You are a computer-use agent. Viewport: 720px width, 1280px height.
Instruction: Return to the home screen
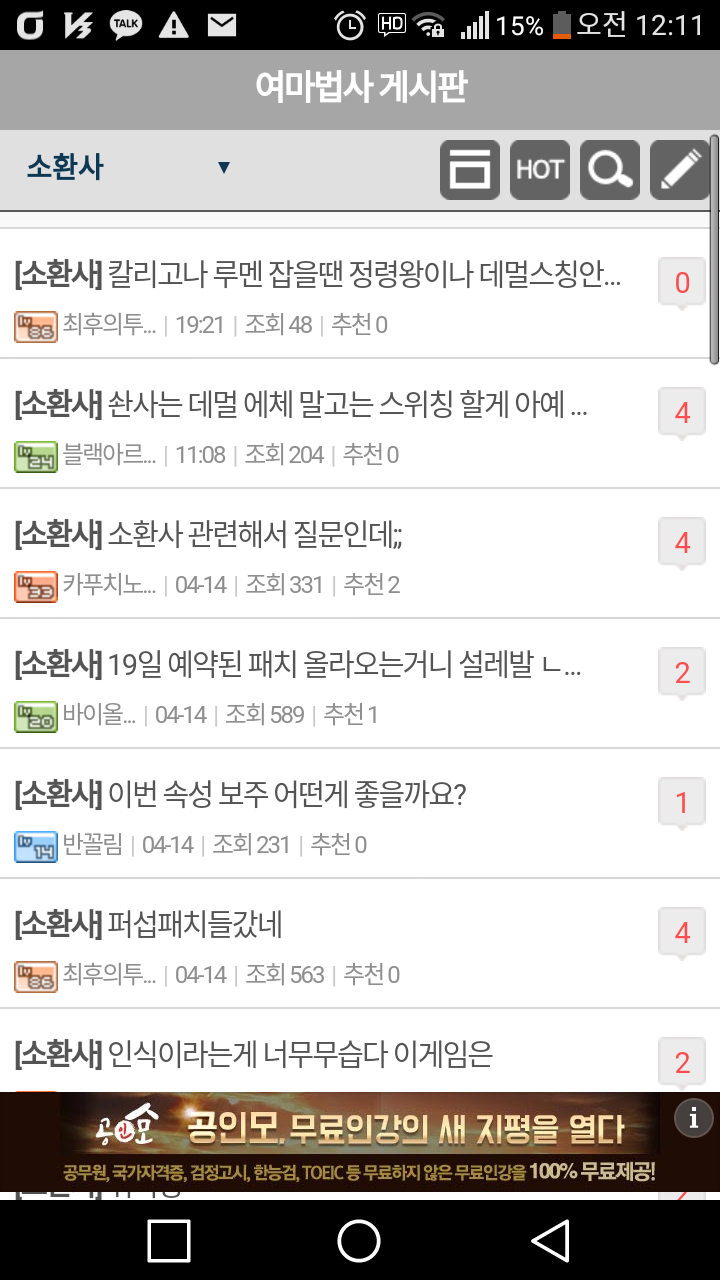pos(359,1241)
